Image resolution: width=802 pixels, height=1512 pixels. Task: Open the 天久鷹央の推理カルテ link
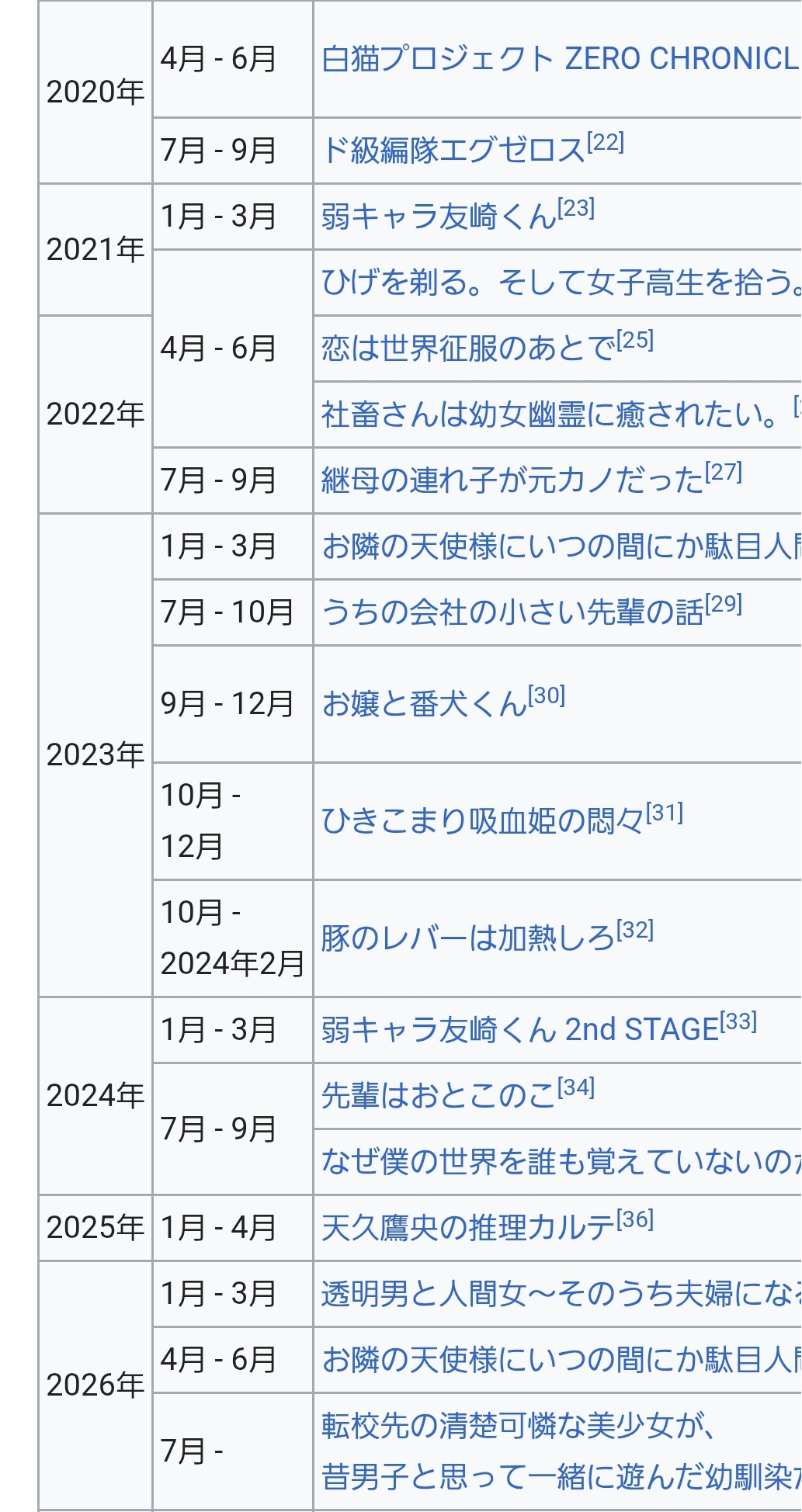pos(468,1228)
